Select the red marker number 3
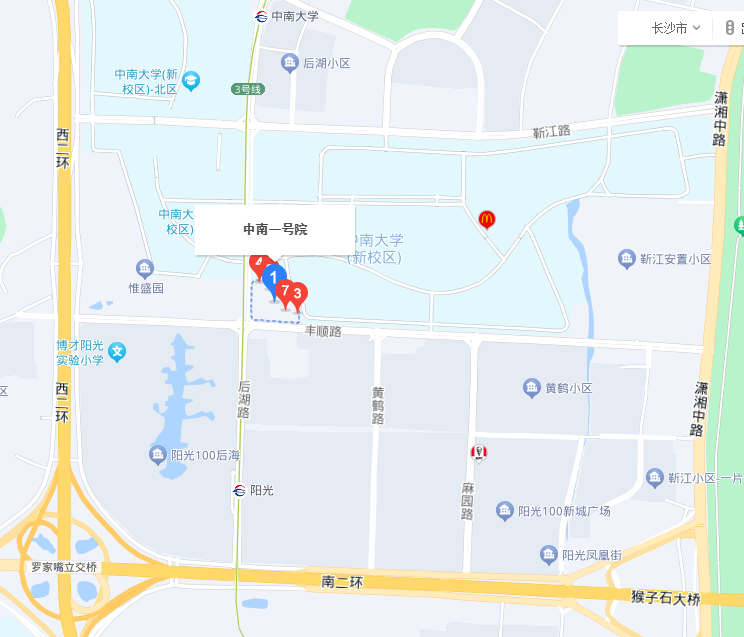 [x=298, y=293]
